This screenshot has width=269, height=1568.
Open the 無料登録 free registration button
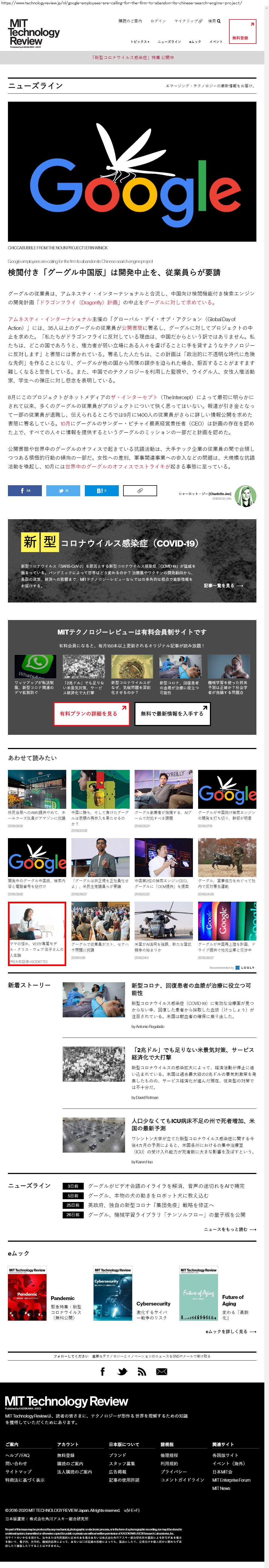click(x=242, y=32)
